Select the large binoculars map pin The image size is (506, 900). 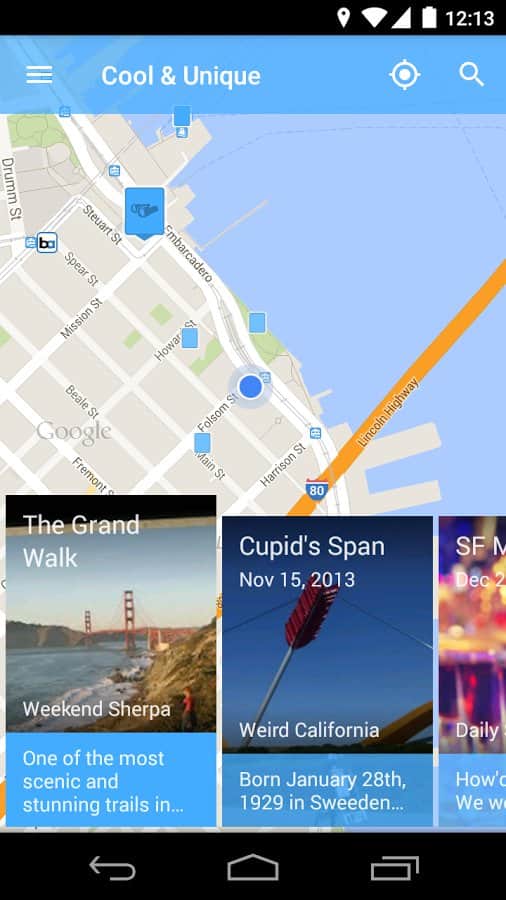pyautogui.click(x=145, y=212)
